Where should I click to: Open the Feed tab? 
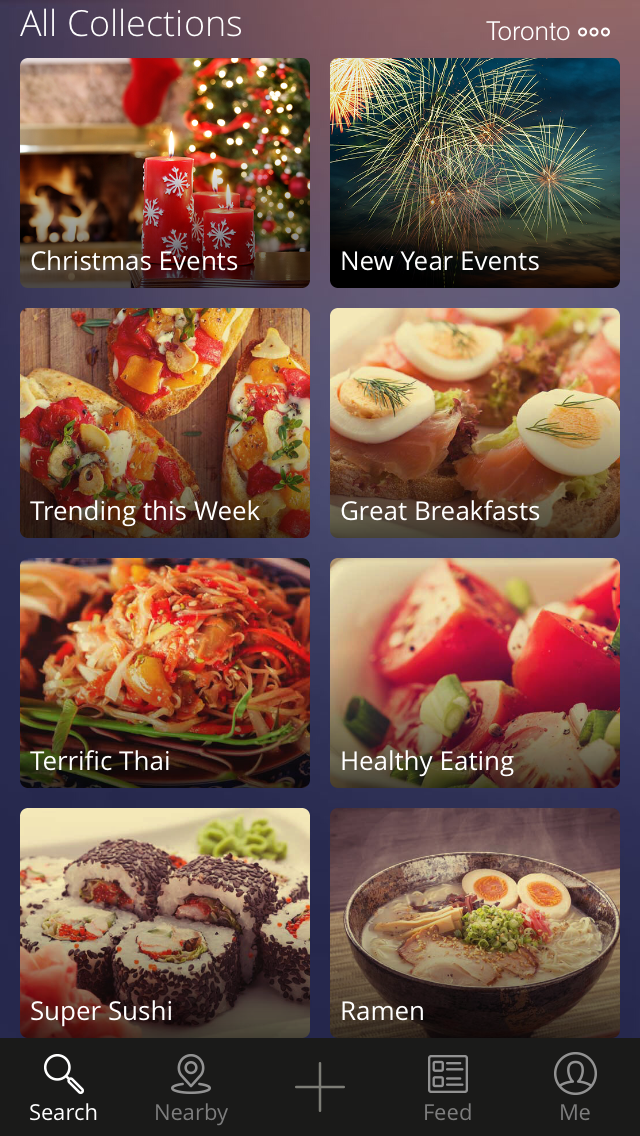(447, 1088)
